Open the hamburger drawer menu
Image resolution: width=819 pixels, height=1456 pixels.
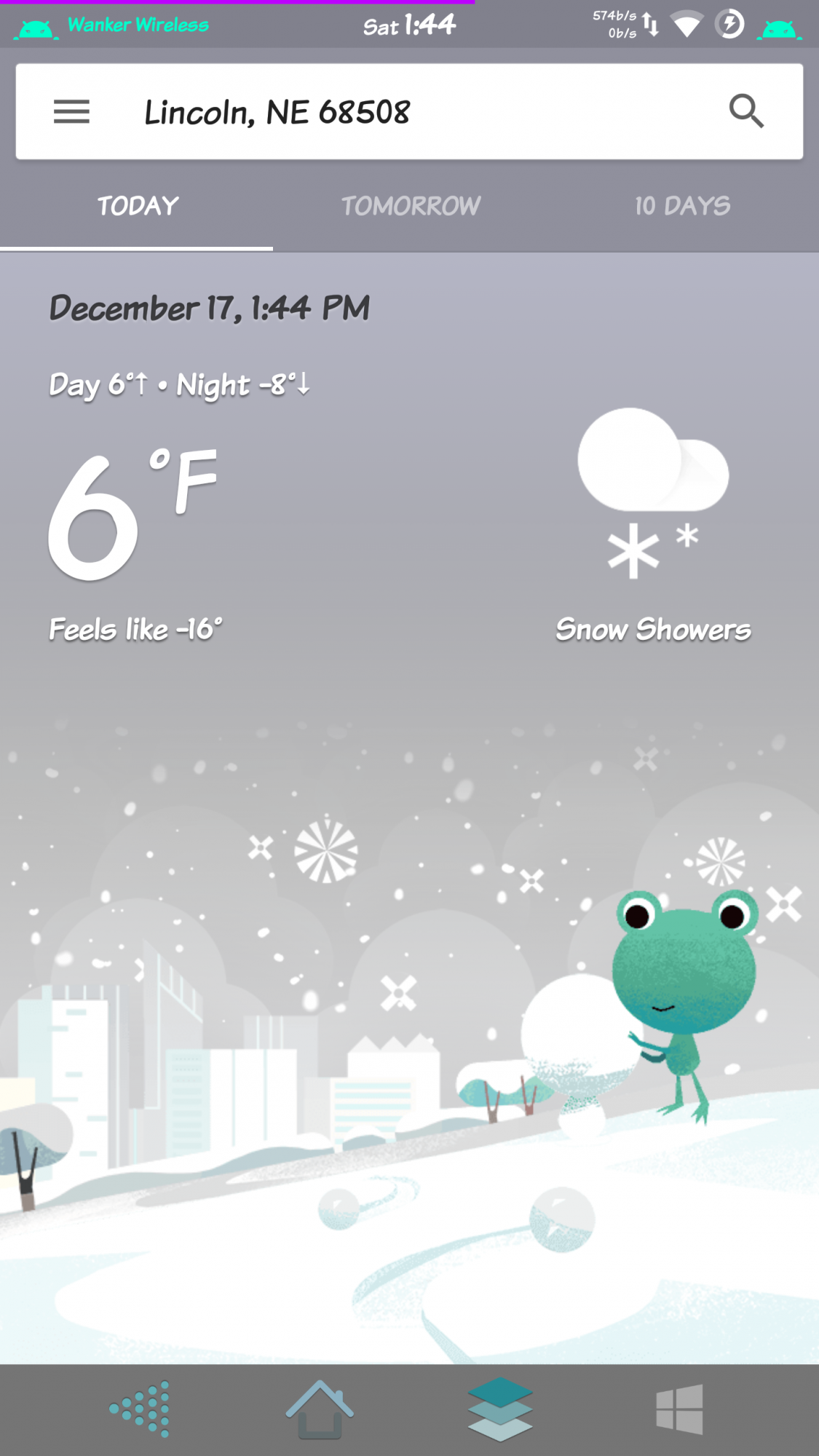click(71, 112)
